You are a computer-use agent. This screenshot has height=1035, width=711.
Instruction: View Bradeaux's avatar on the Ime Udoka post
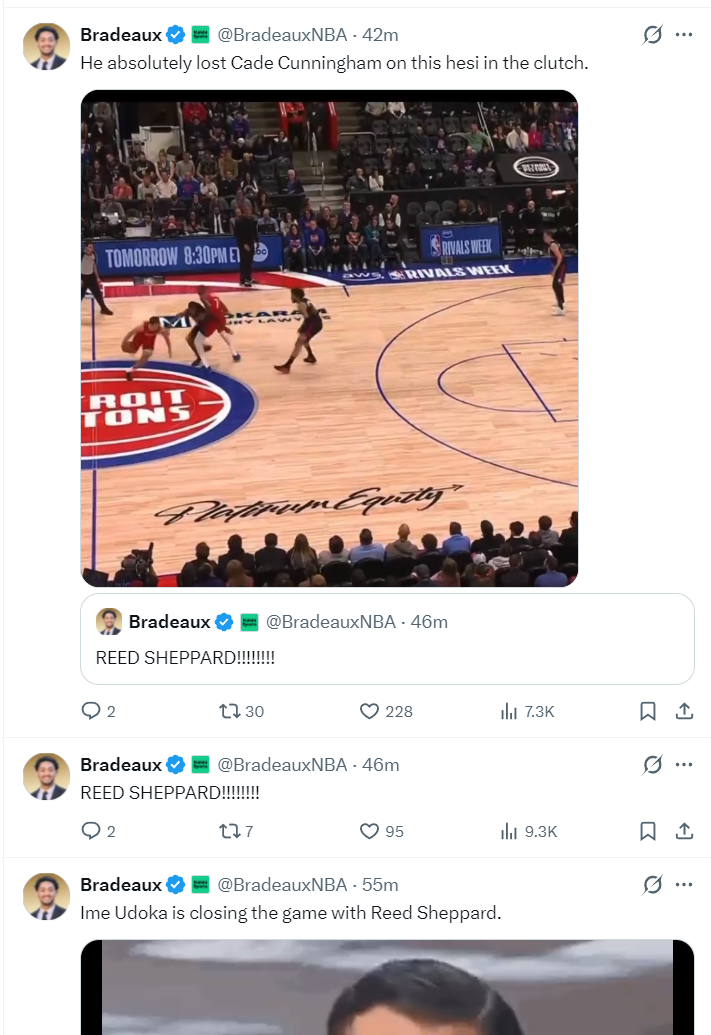coord(46,896)
